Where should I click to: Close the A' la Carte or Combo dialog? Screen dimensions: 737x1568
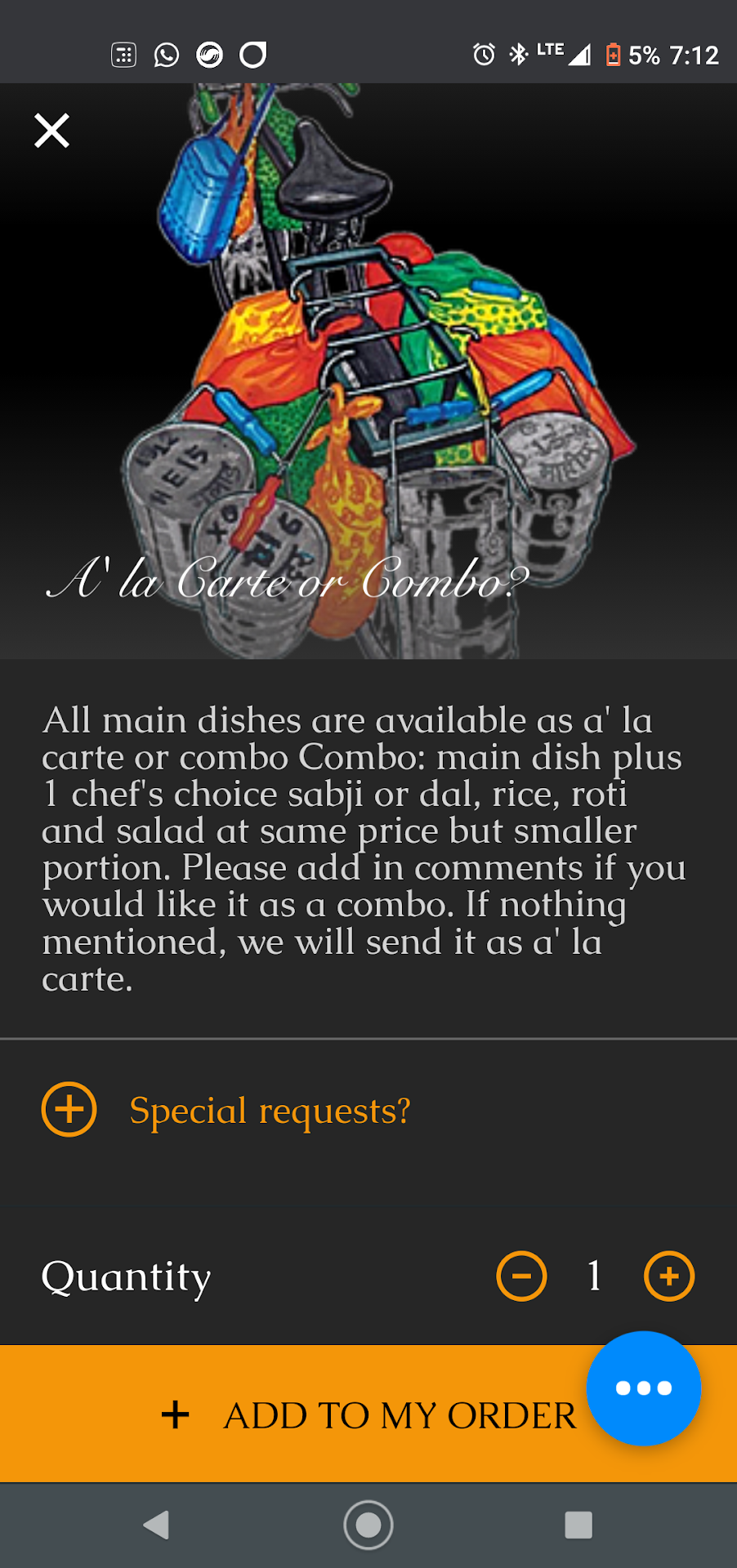click(x=51, y=131)
